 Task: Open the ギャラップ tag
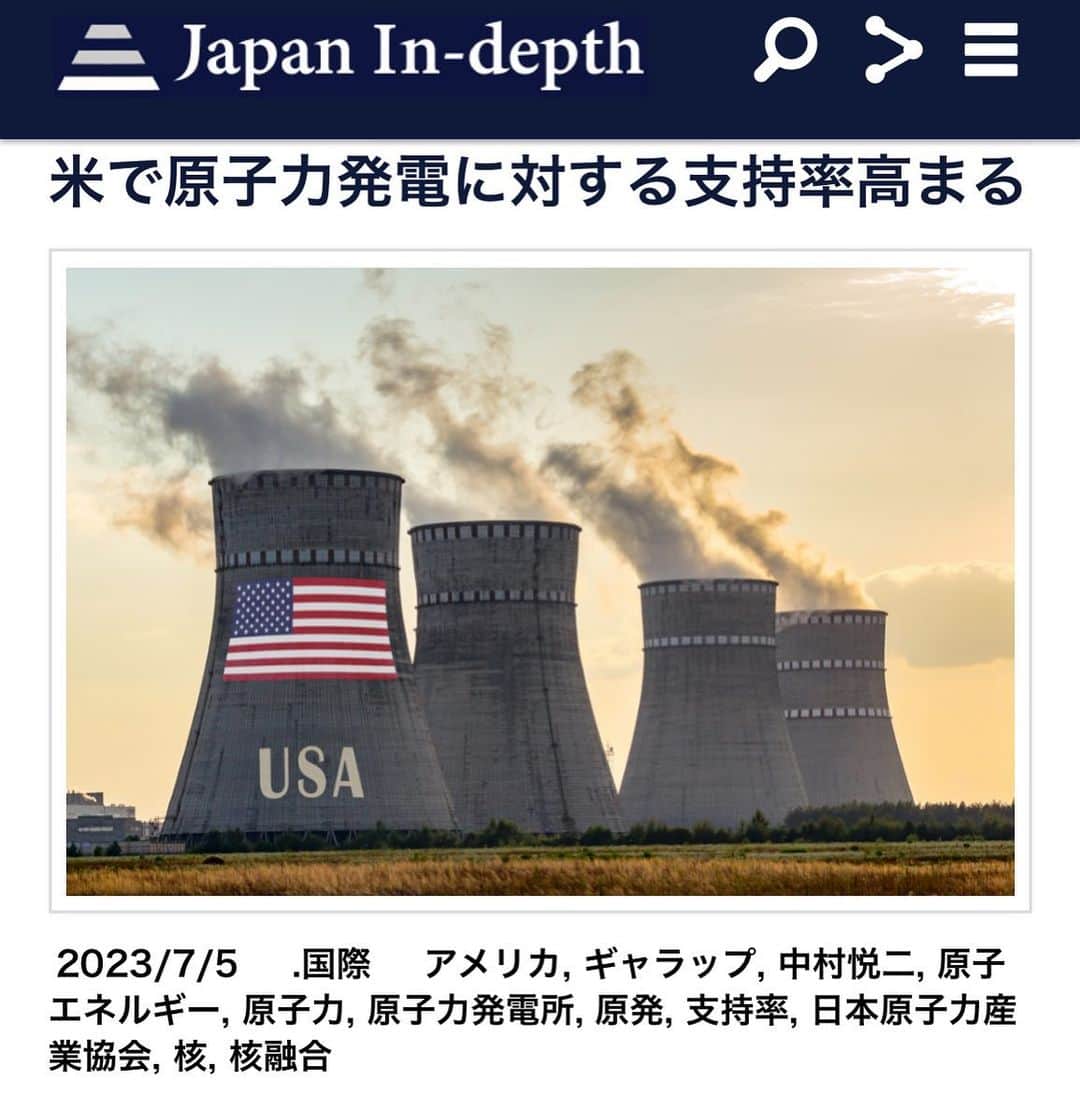668,965
